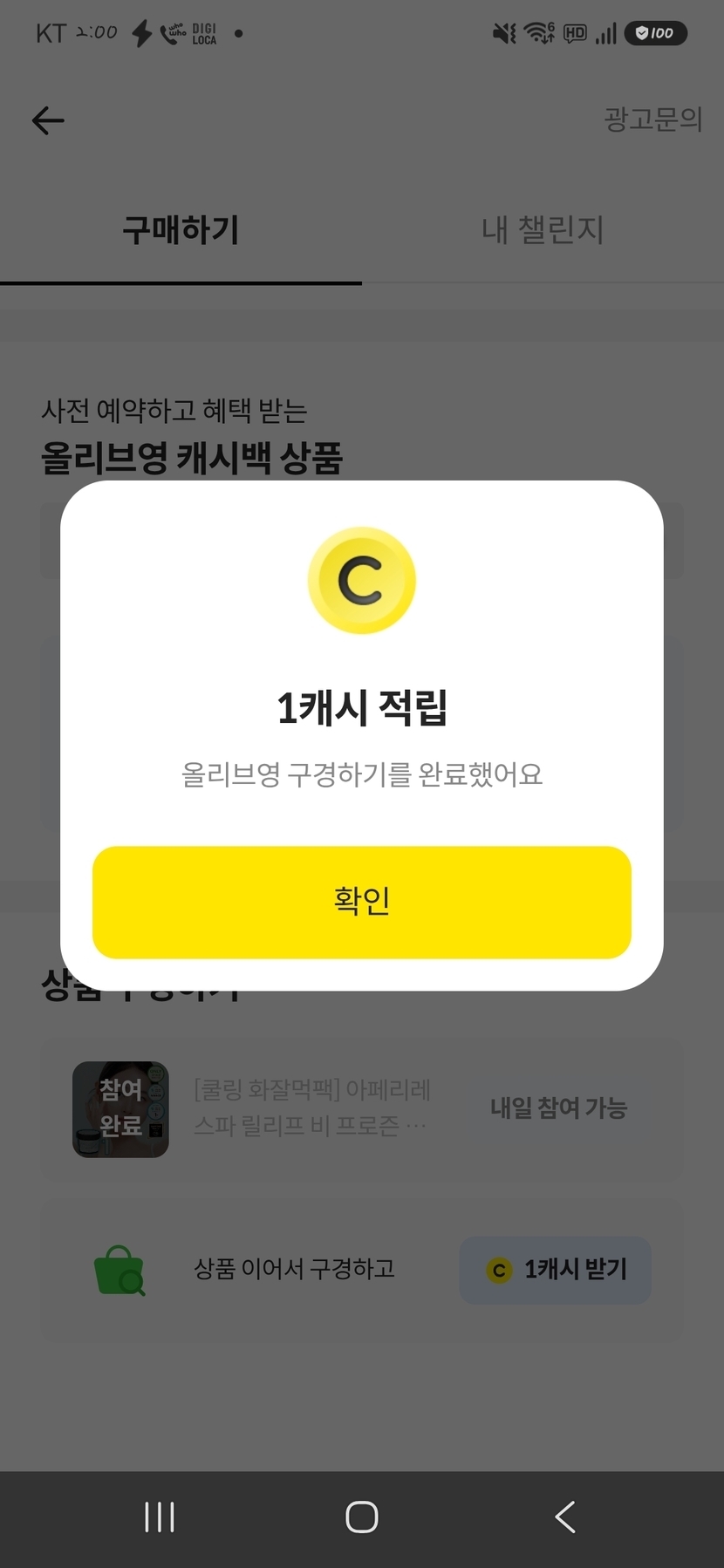This screenshot has height=1568, width=724.
Task: Open recent apps from navigation bar
Action: (x=160, y=1517)
